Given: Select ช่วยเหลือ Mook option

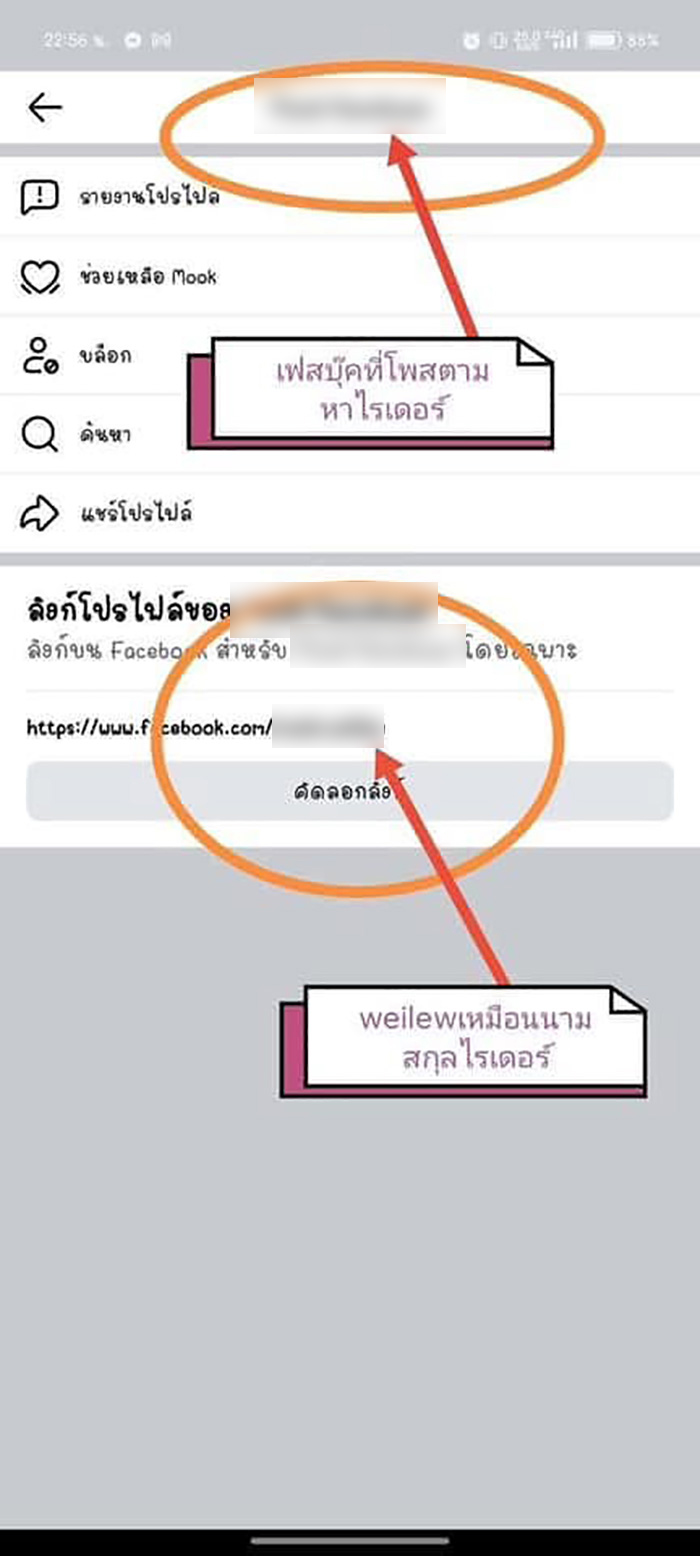Looking at the screenshot, I should click(x=147, y=276).
